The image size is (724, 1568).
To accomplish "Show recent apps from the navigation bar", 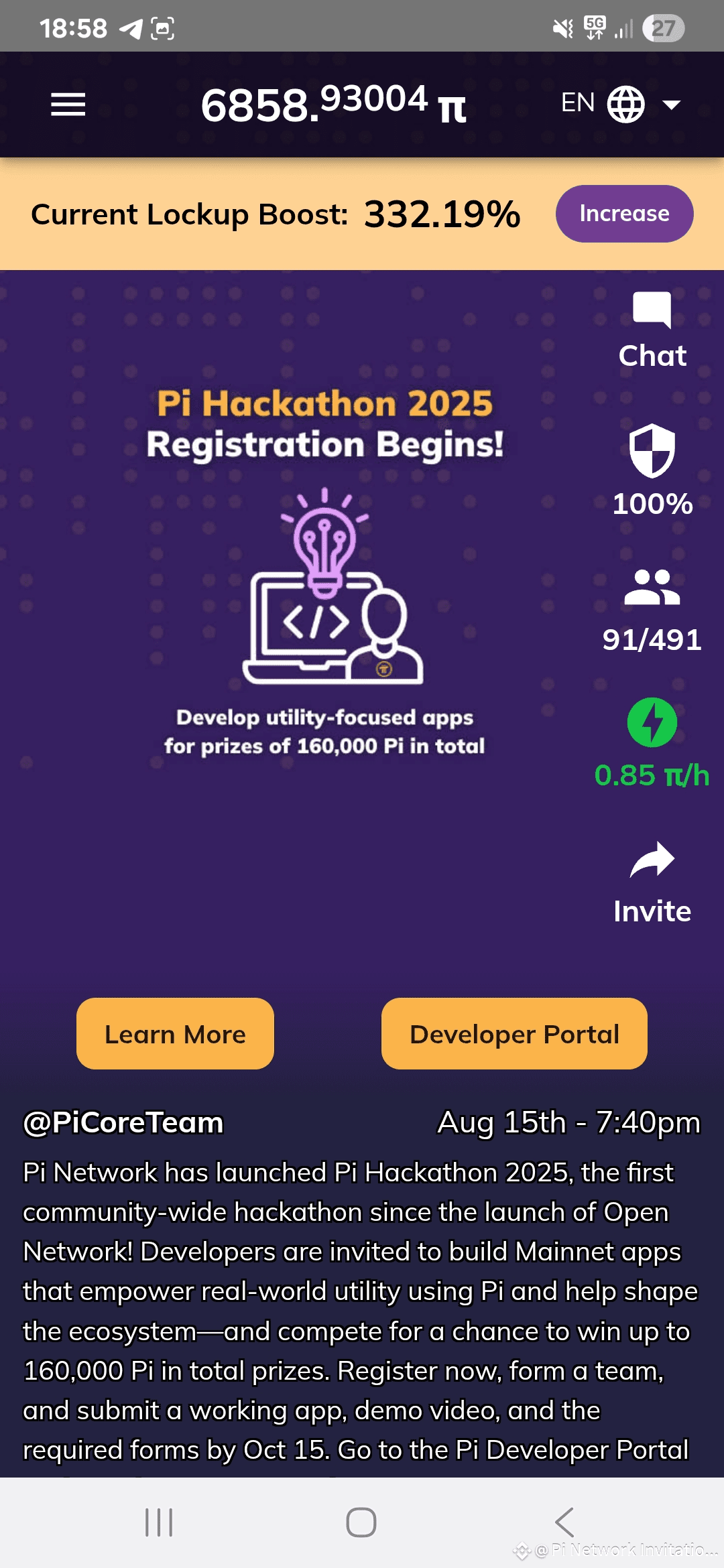I will point(159,1522).
